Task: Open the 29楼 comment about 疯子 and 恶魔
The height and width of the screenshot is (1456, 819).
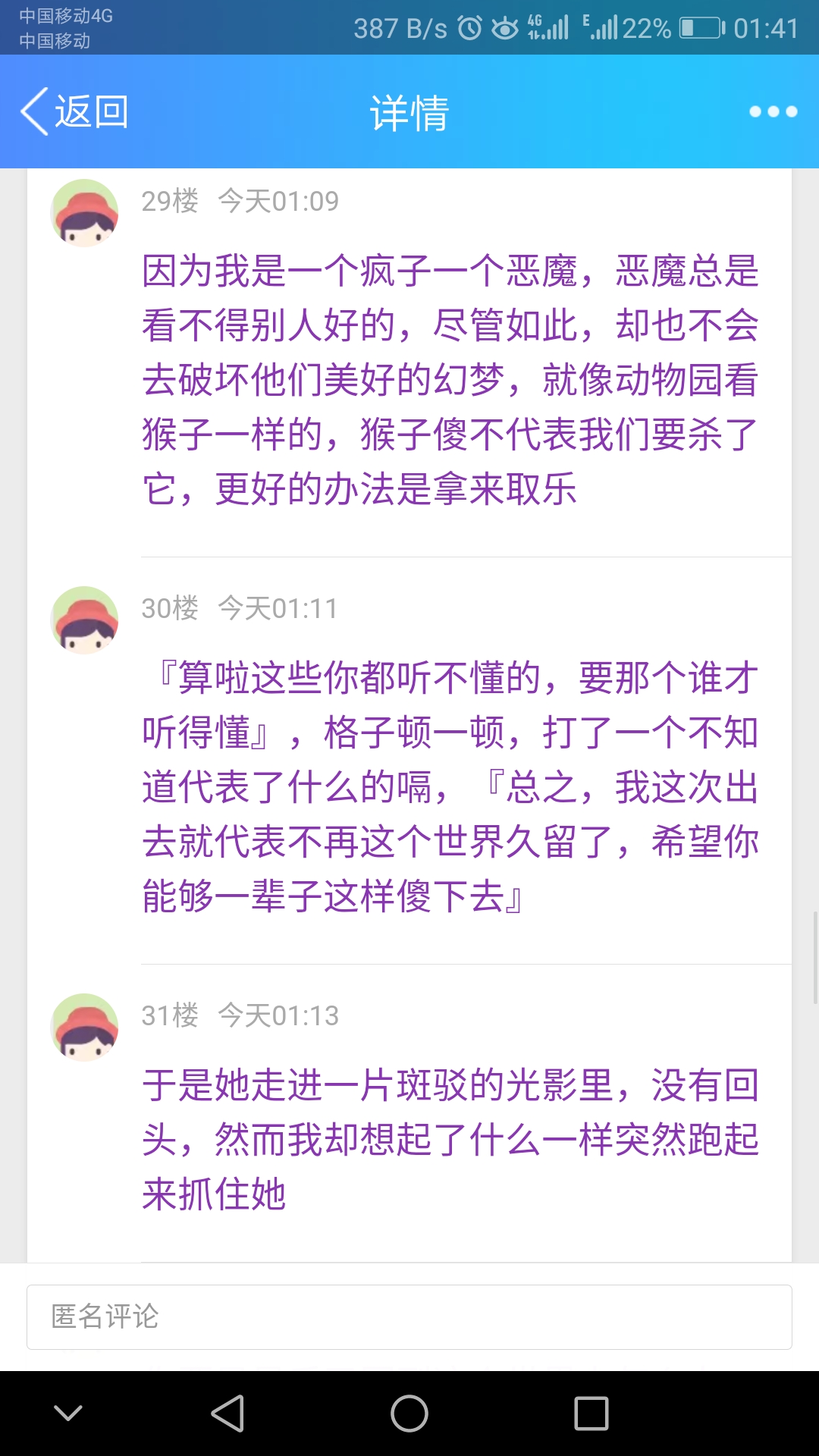Action: click(x=450, y=379)
